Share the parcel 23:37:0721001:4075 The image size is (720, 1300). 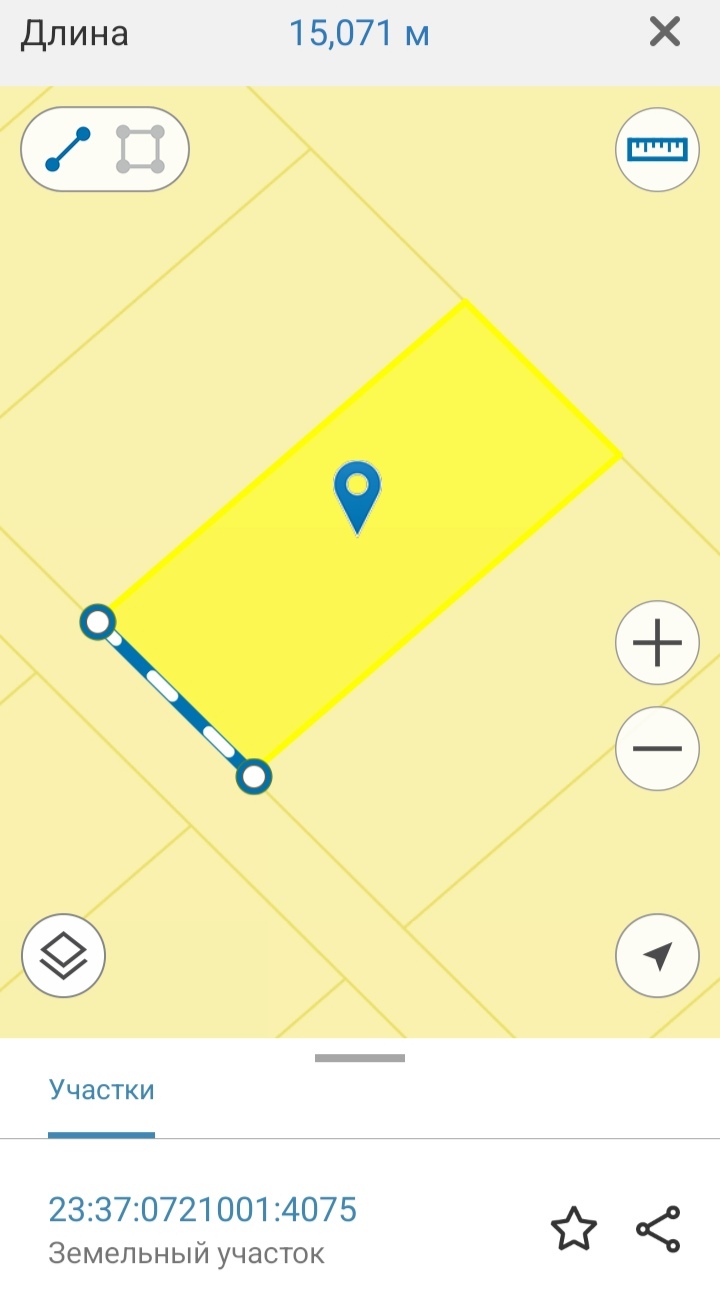point(658,1229)
